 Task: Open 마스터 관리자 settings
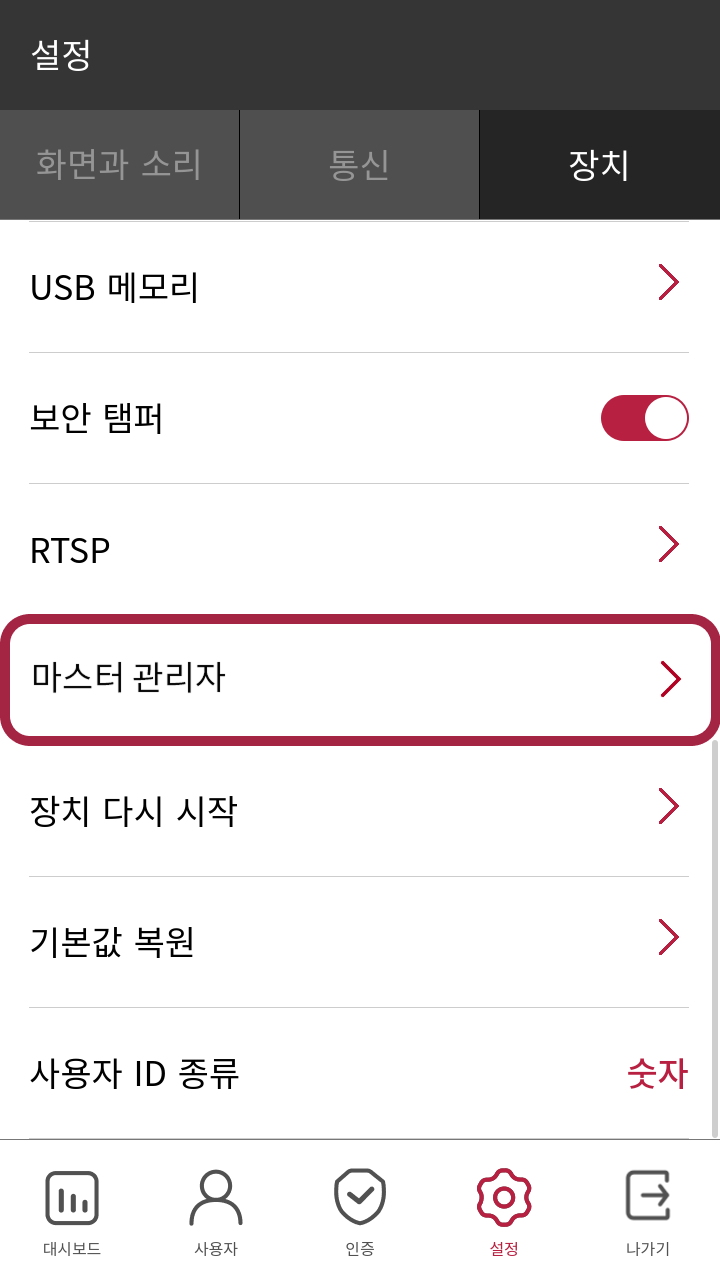[359, 679]
